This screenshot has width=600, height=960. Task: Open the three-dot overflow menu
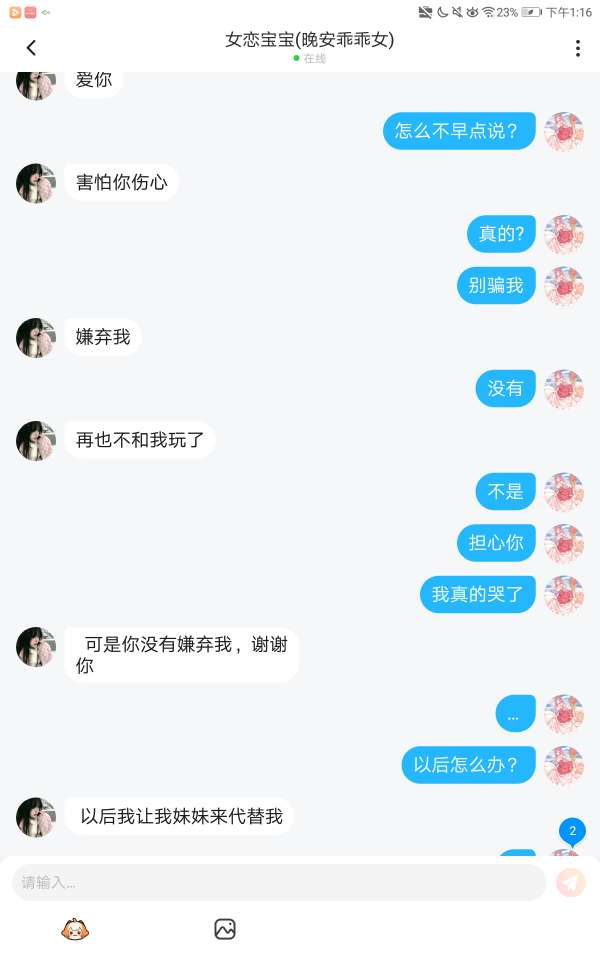pos(577,48)
